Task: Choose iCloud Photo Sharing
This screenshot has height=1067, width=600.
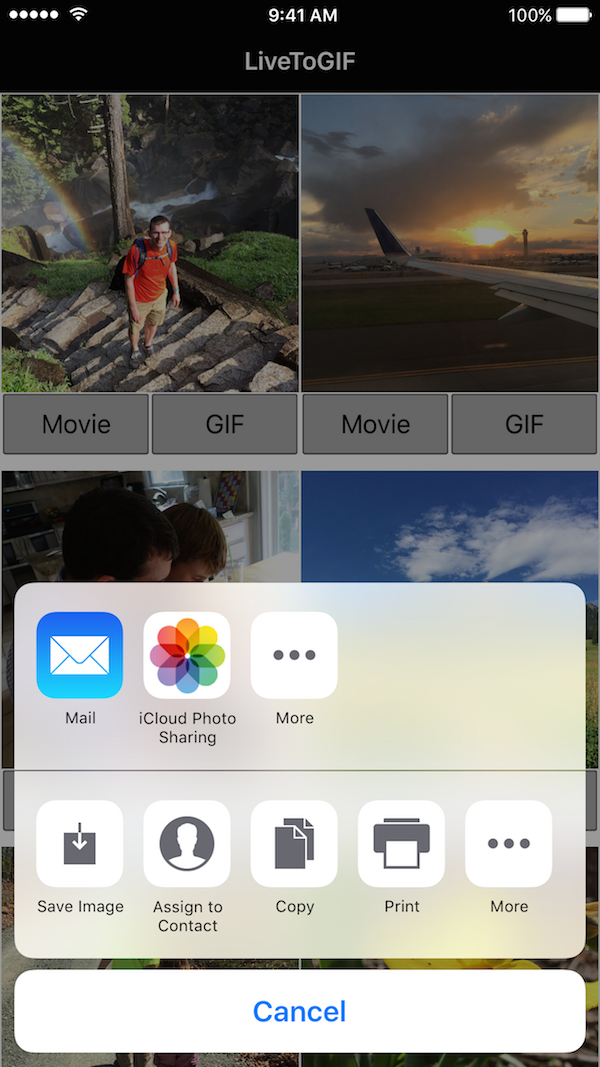Action: tap(187, 655)
